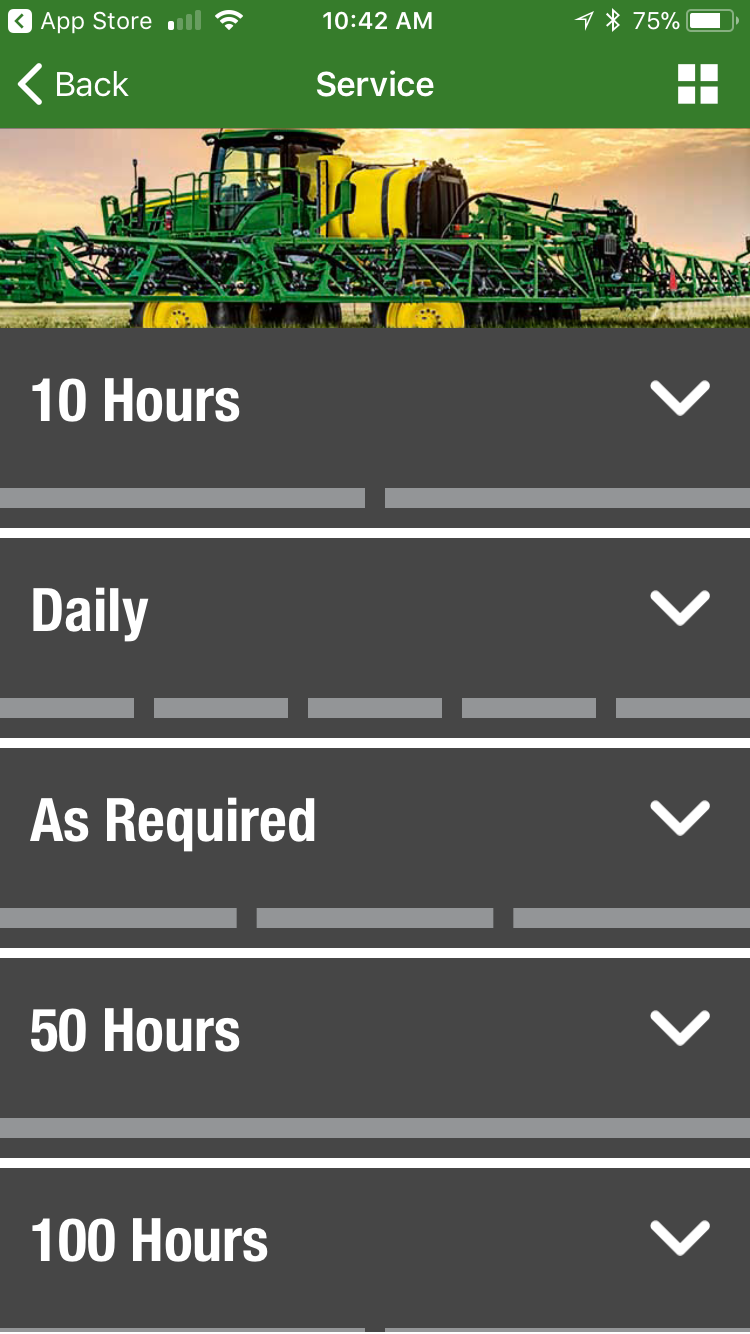
Task: Select the Service screen title
Action: (x=374, y=84)
